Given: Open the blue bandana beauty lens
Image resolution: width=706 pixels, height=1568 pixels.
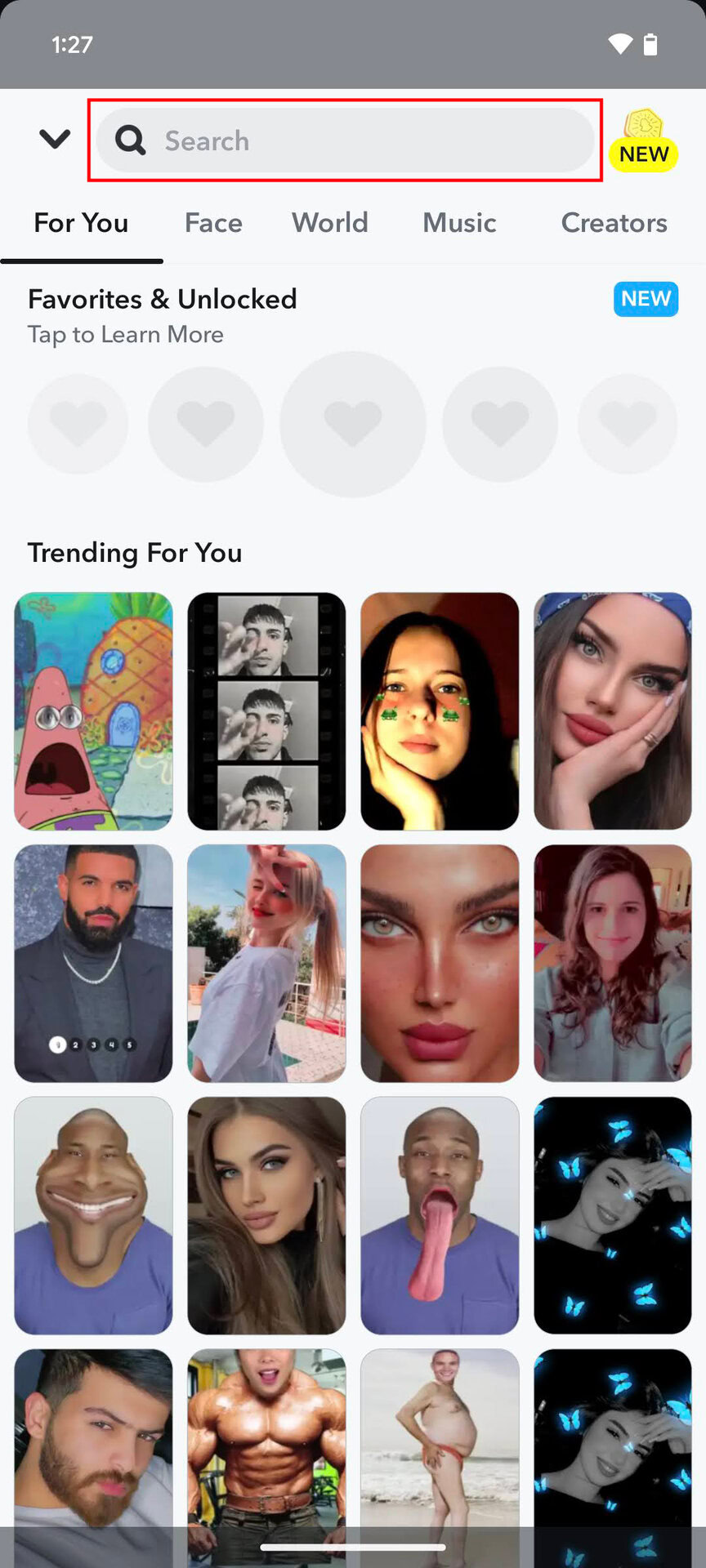Looking at the screenshot, I should point(613,710).
